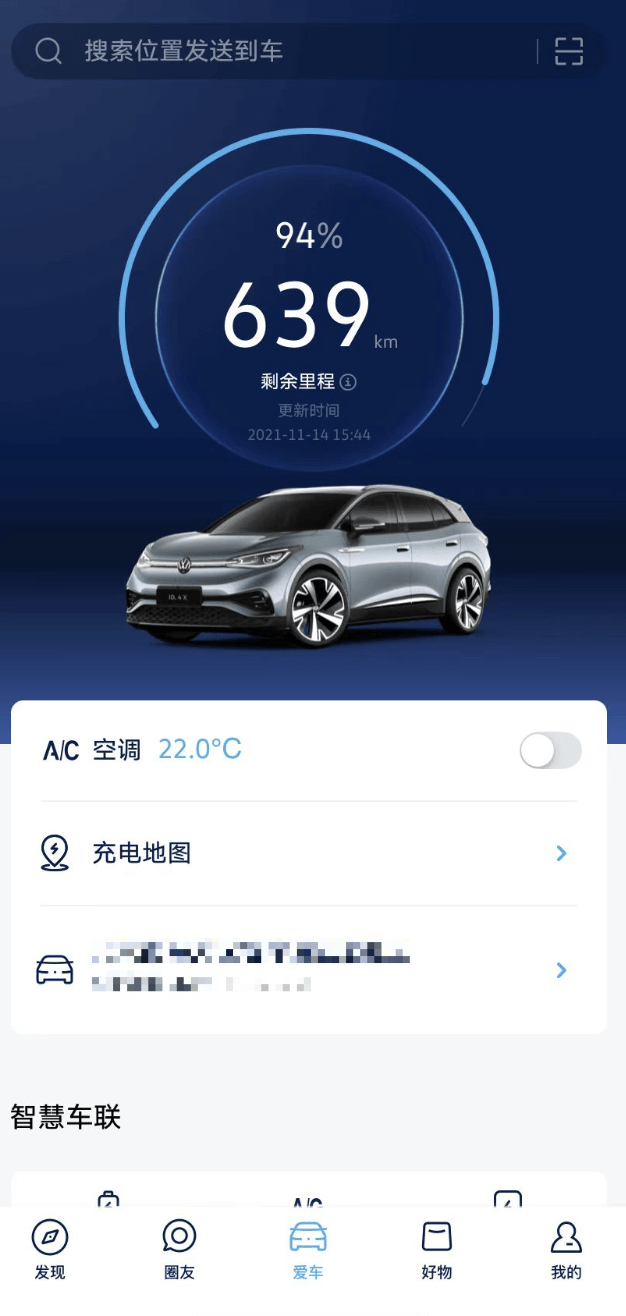626x1316 pixels.
Task: Switch to the 圈友 tab
Action: 179,1250
